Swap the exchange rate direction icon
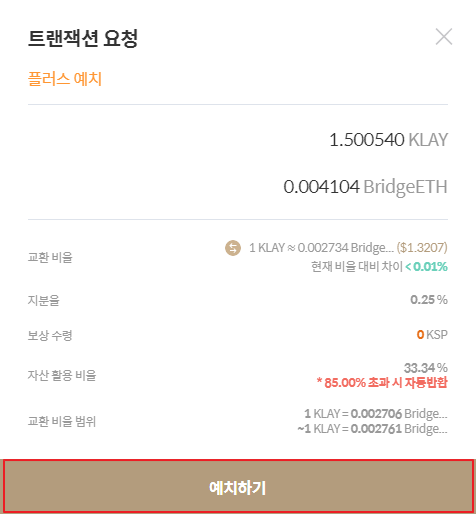The image size is (476, 514). (233, 248)
